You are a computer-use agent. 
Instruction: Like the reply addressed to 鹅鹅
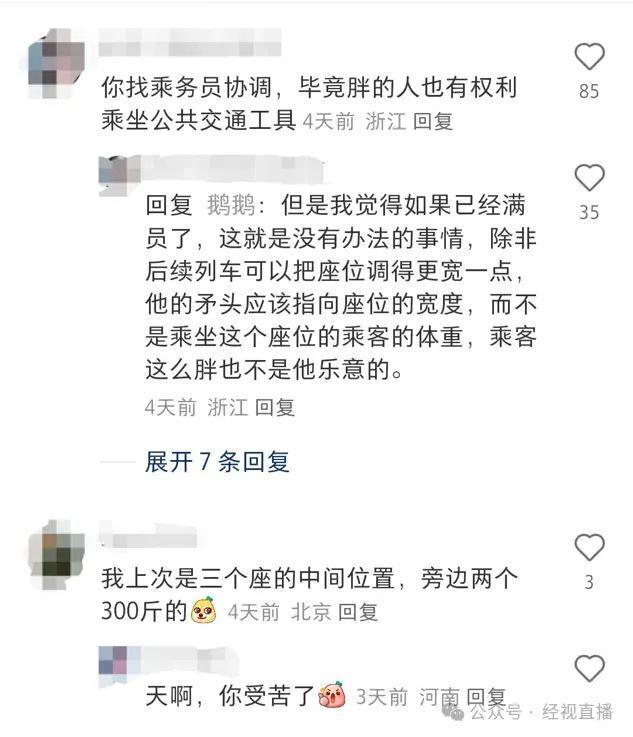pyautogui.click(x=589, y=178)
